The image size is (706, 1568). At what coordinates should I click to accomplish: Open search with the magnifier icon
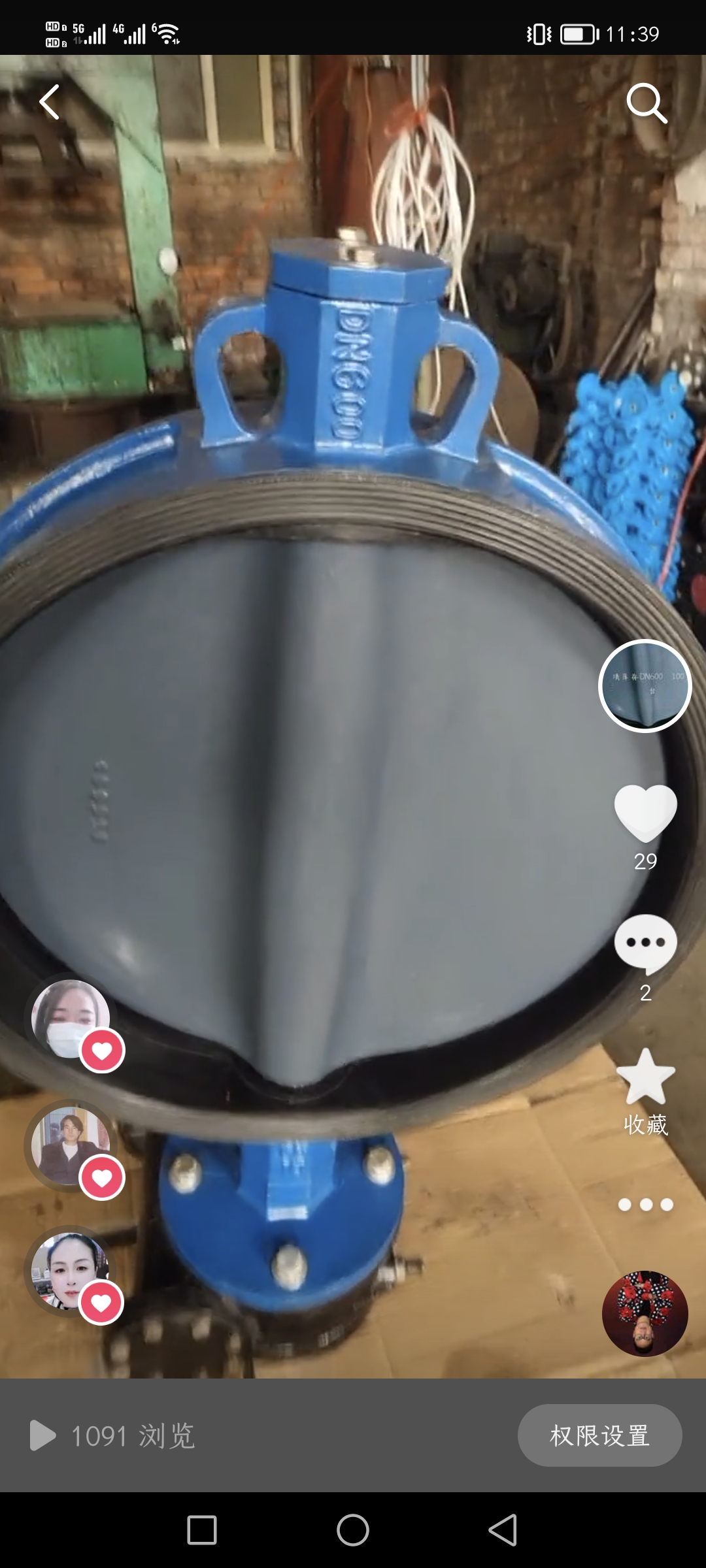tap(646, 103)
